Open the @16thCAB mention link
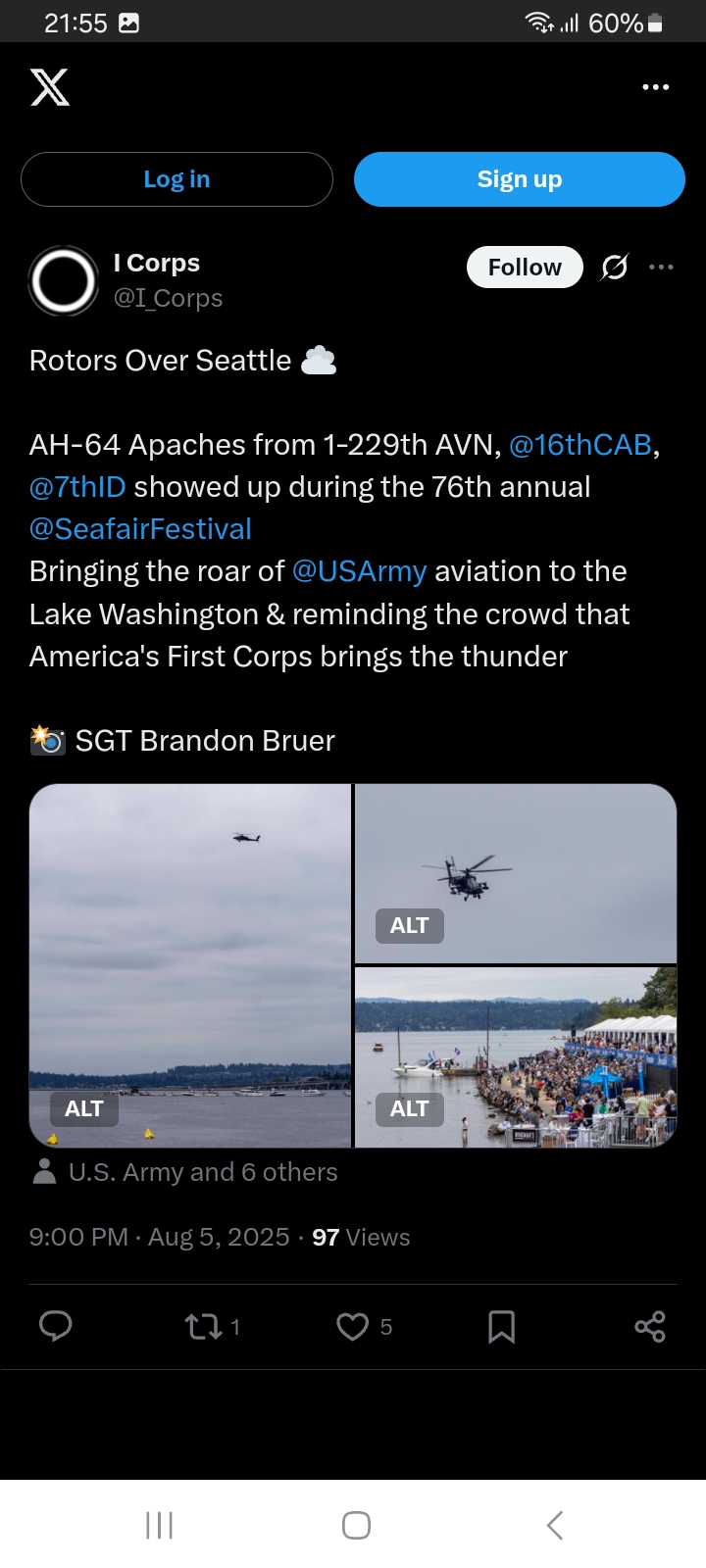 coord(580,445)
